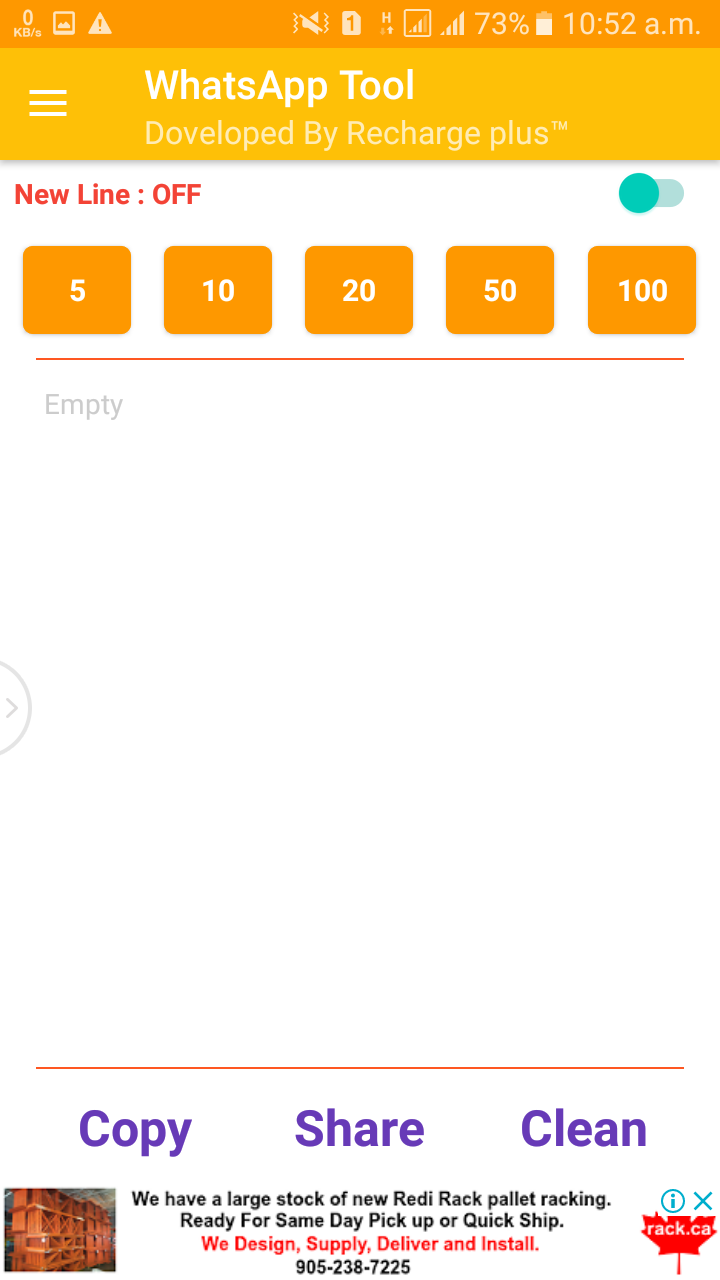Viewport: 720px width, 1280px height.
Task: Clean the text area
Action: (584, 1130)
